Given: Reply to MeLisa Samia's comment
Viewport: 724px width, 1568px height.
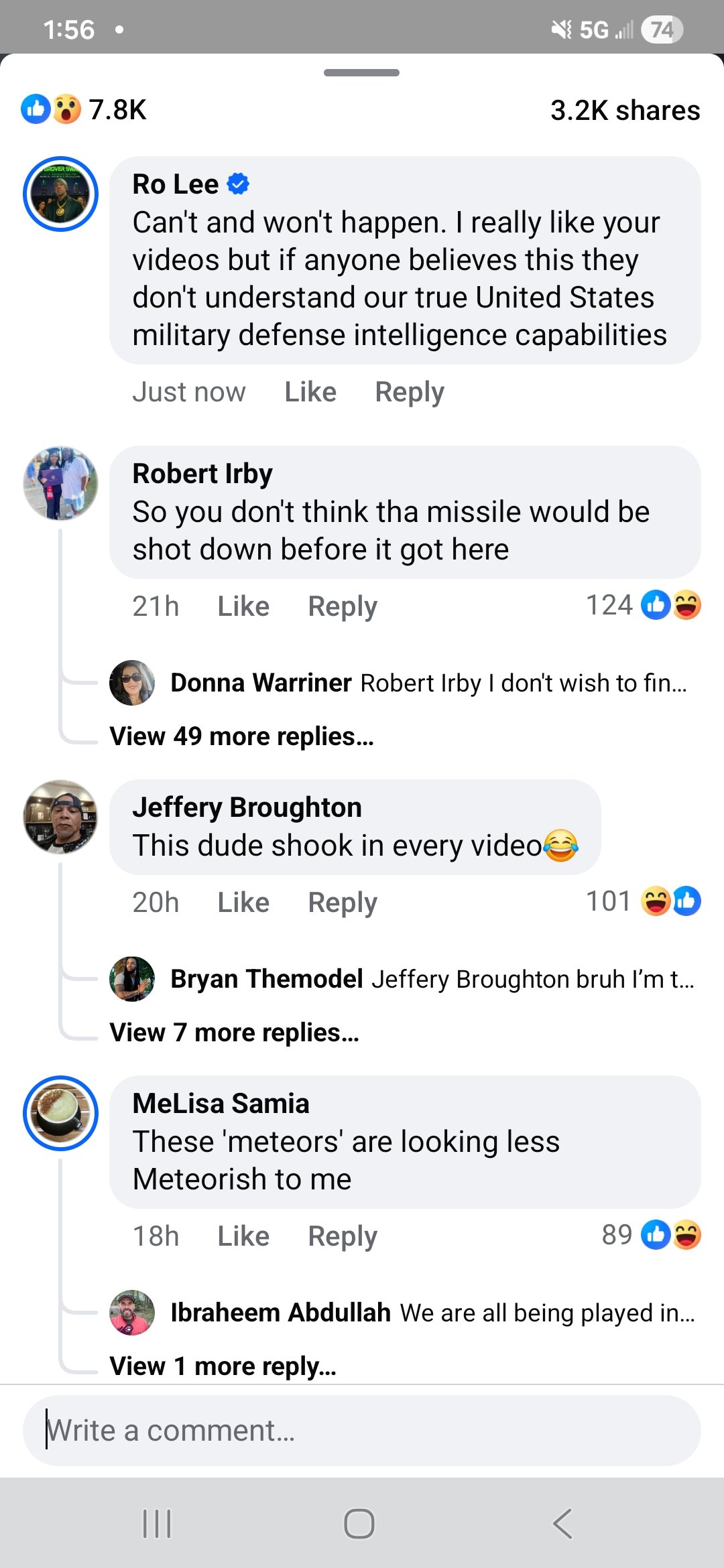Looking at the screenshot, I should pyautogui.click(x=342, y=1236).
